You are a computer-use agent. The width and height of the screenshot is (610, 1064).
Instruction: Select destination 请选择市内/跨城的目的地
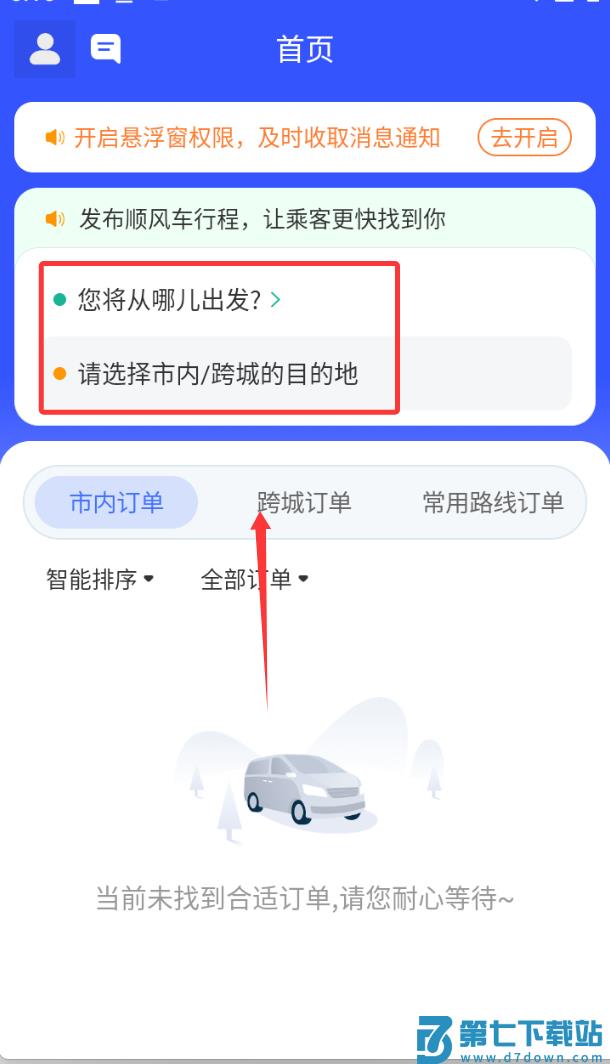coord(218,374)
